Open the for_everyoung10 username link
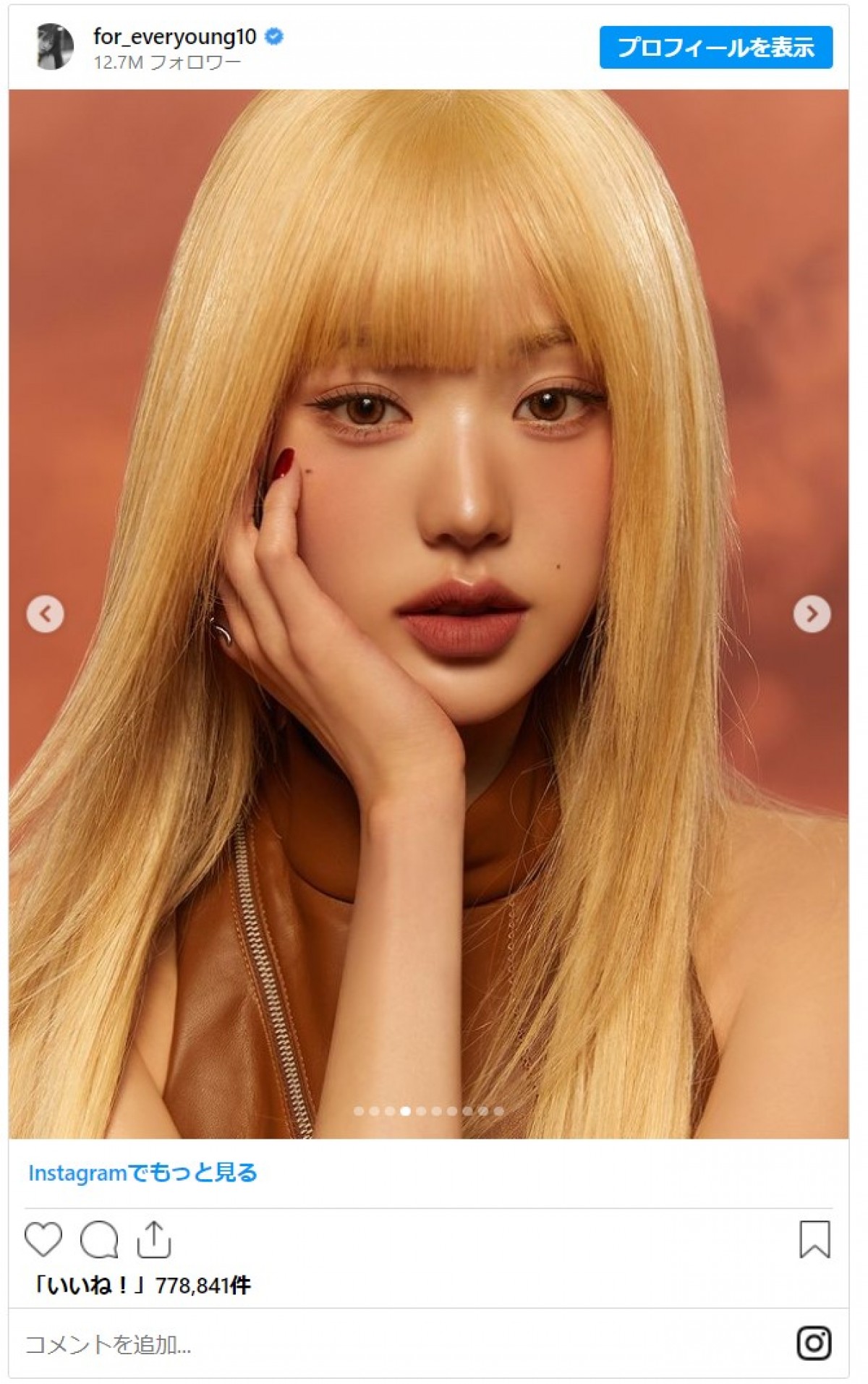This screenshot has height=1384, width=868. tap(174, 37)
